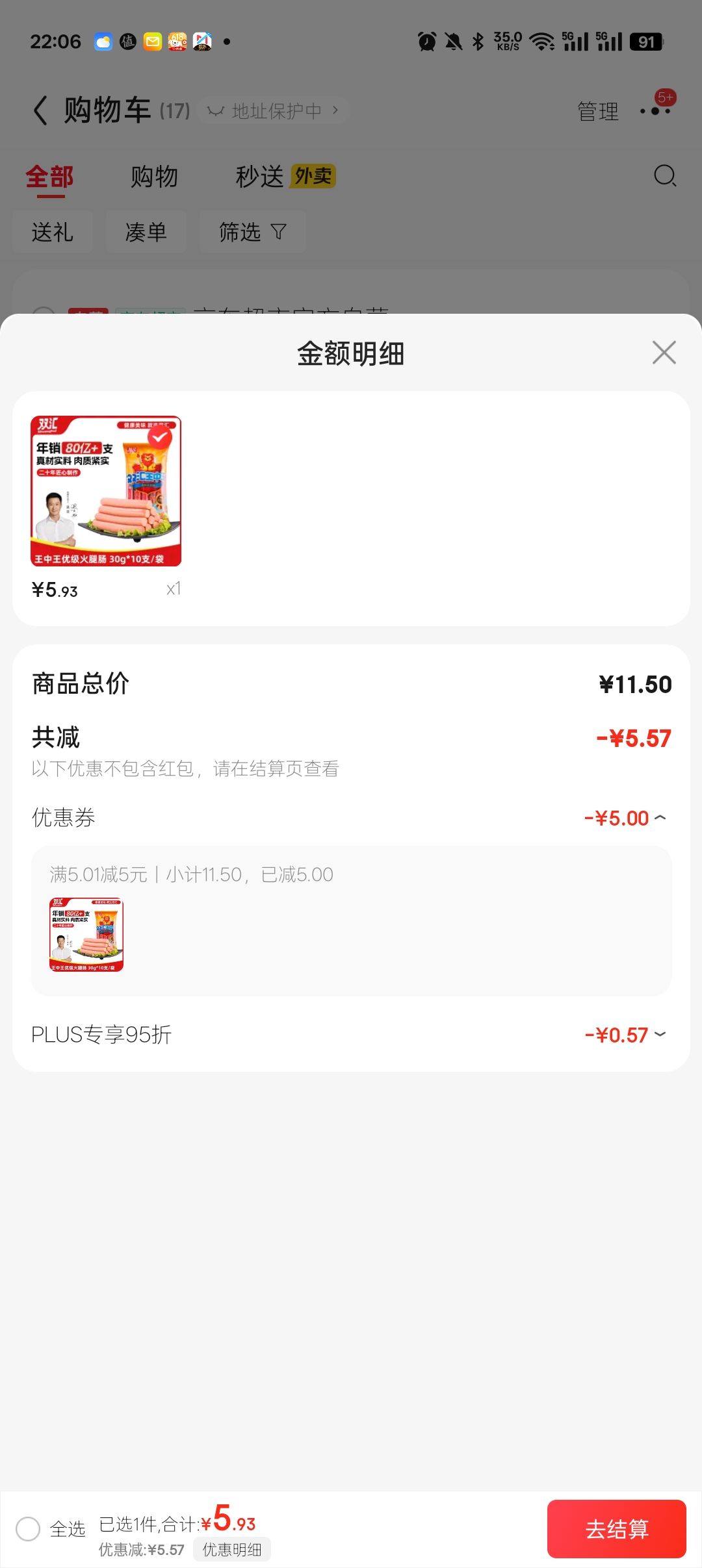Open the 双汇 sausage product thumbnail

pyautogui.click(x=106, y=491)
